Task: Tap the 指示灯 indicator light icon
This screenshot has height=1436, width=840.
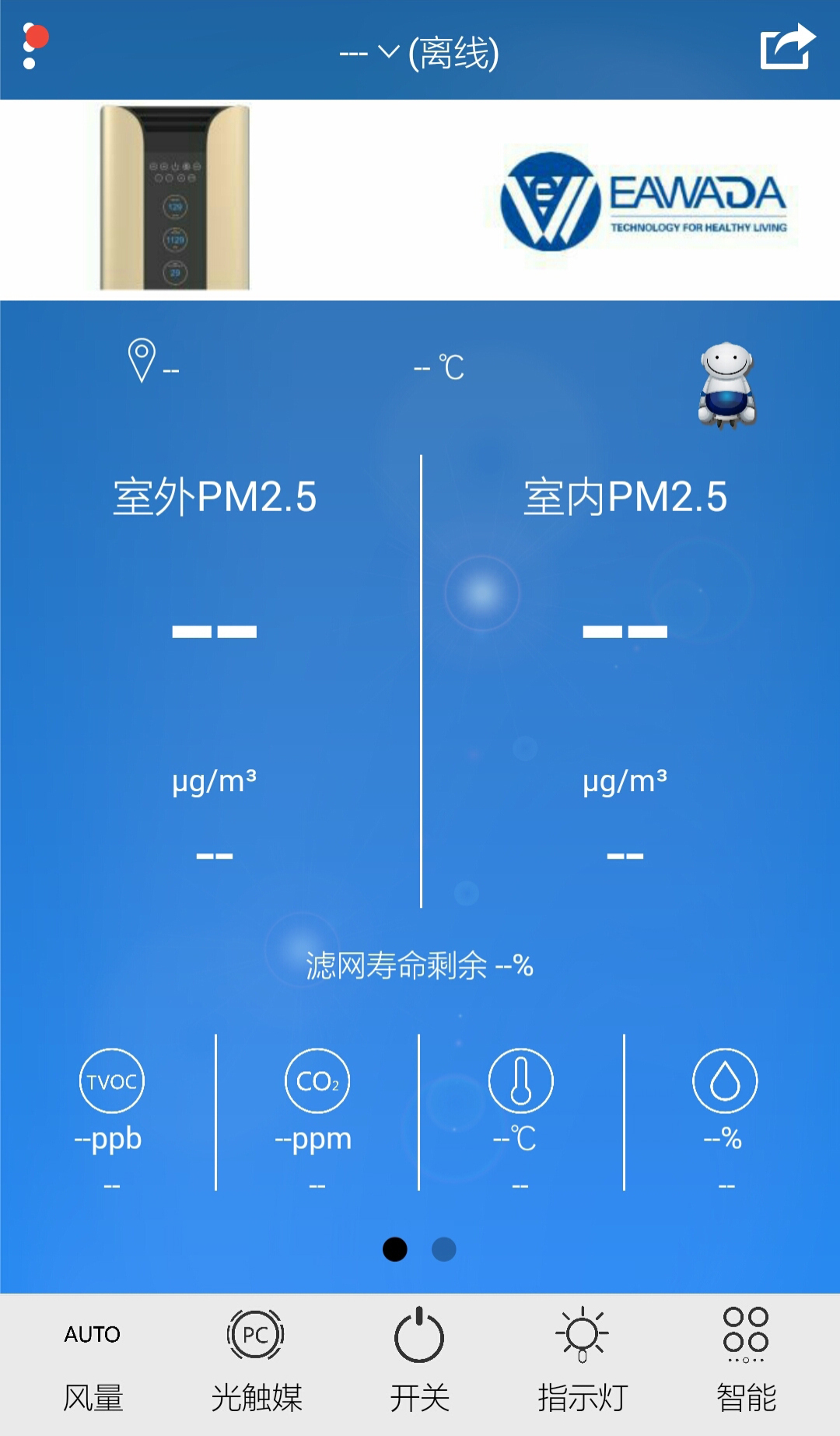Action: (582, 1333)
